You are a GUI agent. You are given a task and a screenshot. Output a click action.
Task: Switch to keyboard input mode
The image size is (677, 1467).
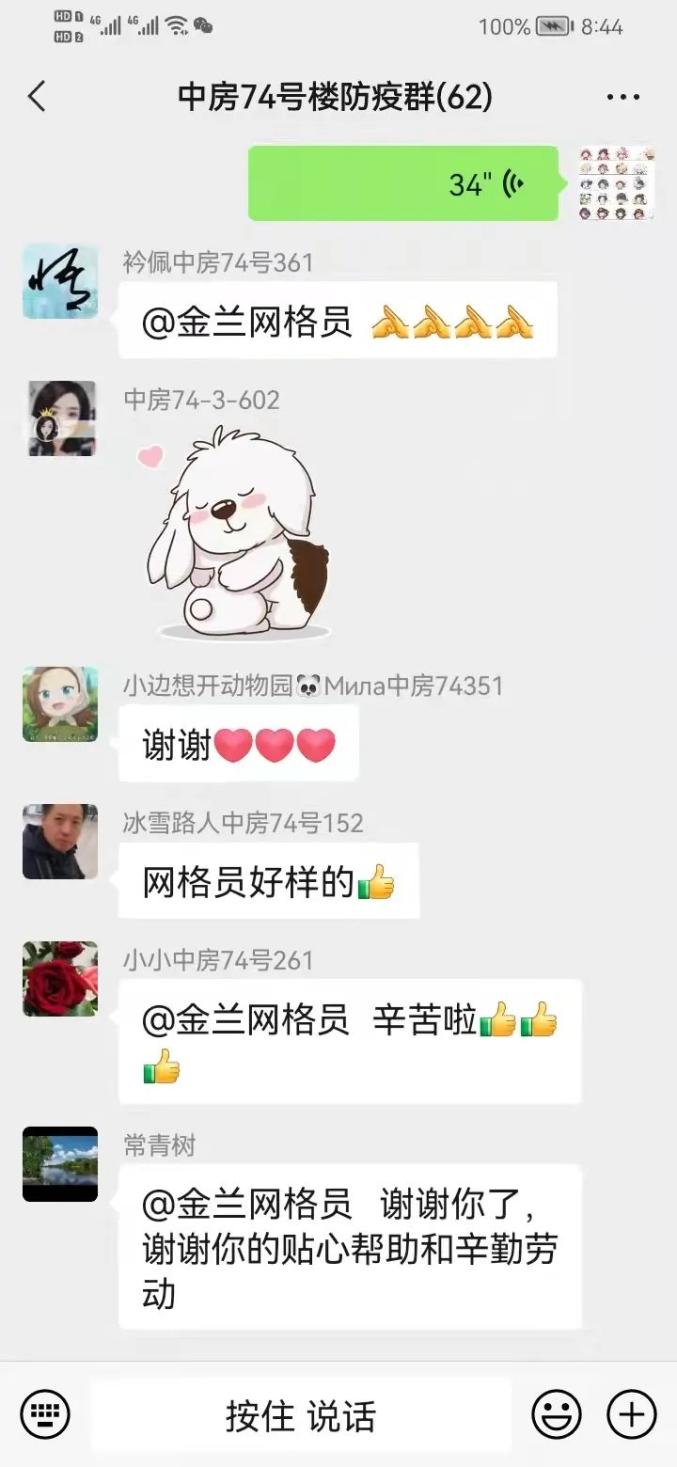45,1415
